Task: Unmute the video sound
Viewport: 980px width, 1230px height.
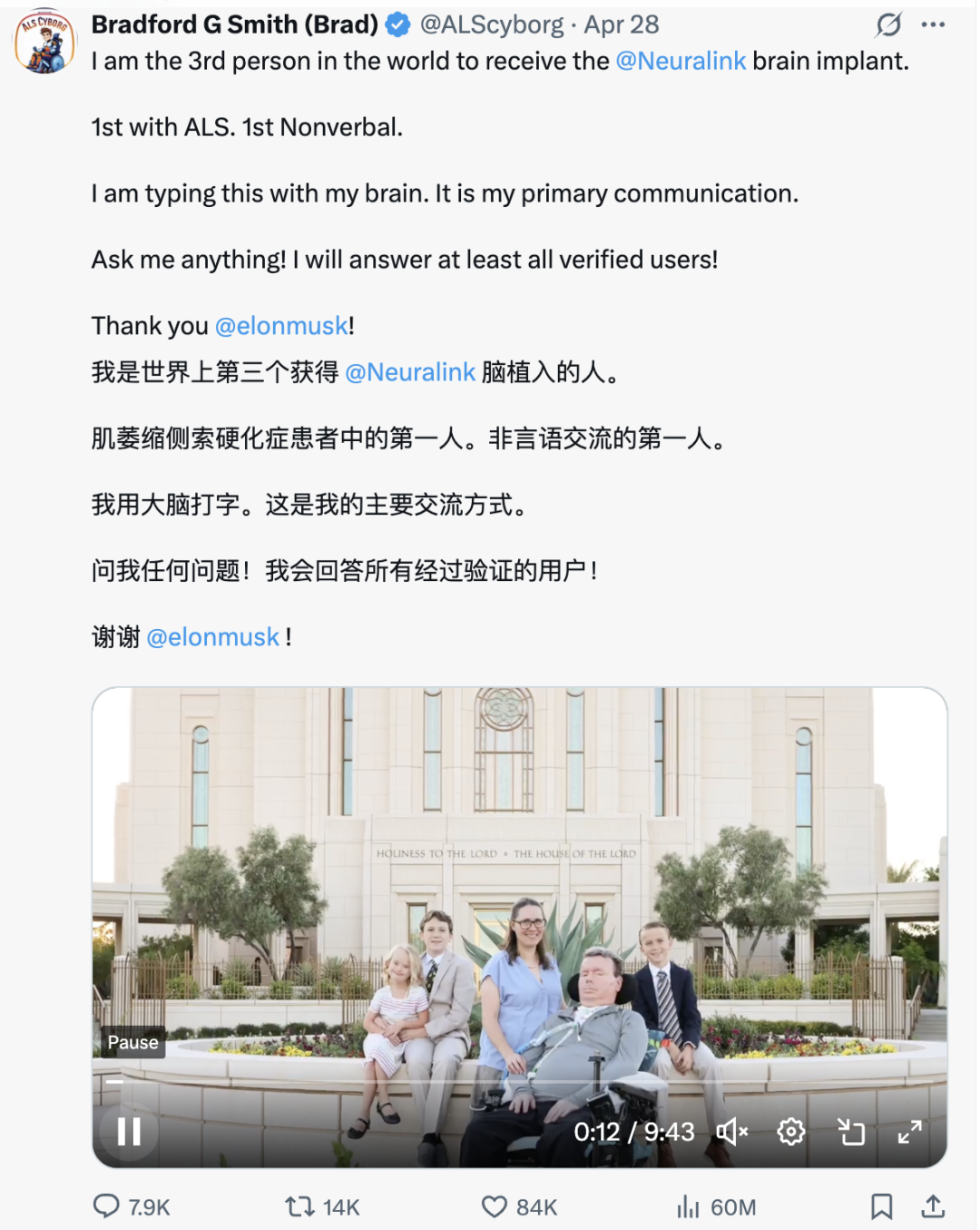Action: (x=731, y=1131)
